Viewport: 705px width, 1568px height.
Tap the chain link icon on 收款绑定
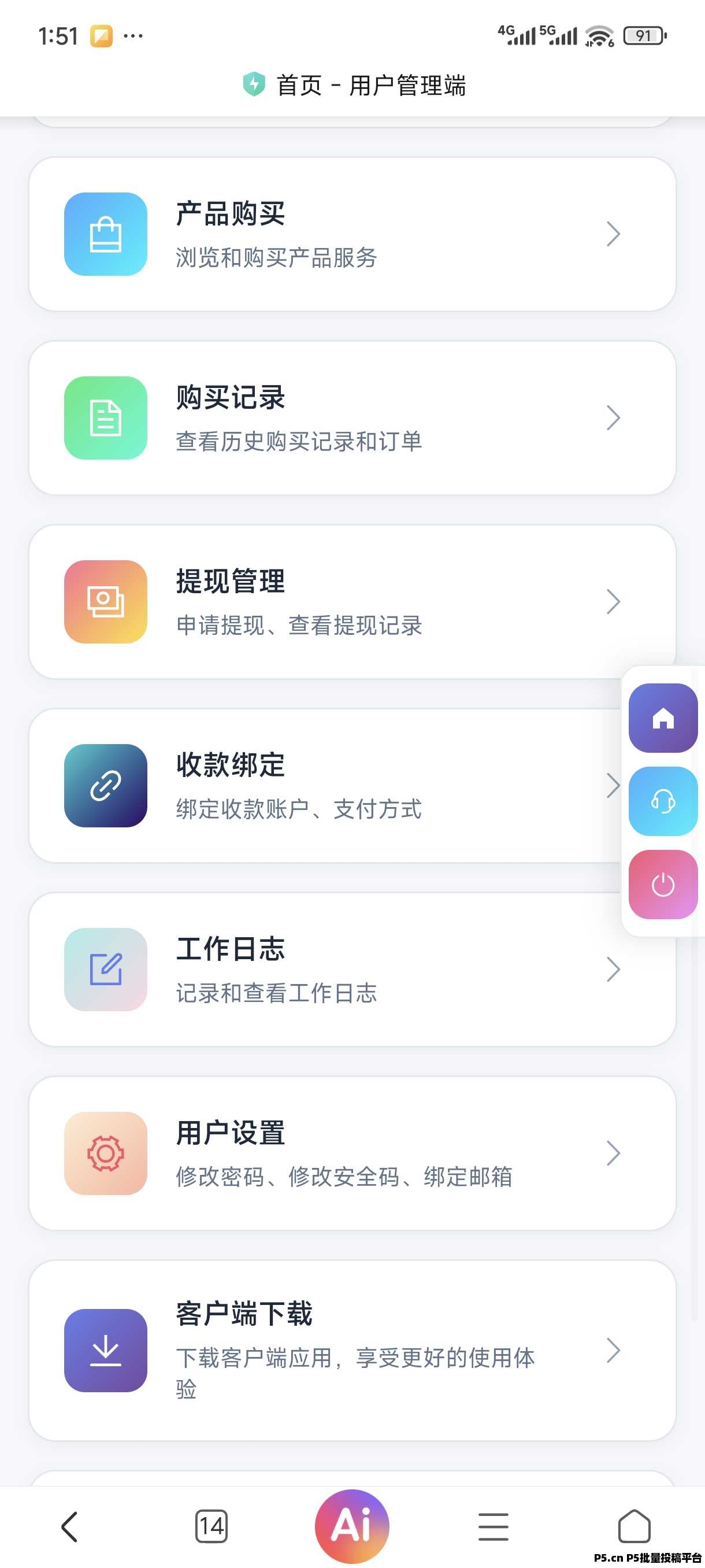105,786
